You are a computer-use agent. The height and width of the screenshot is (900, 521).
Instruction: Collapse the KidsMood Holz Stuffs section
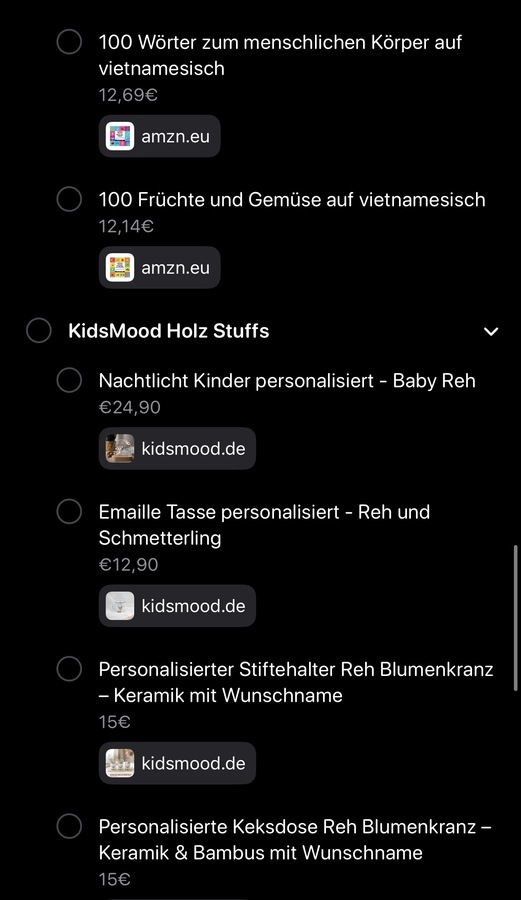coord(491,331)
